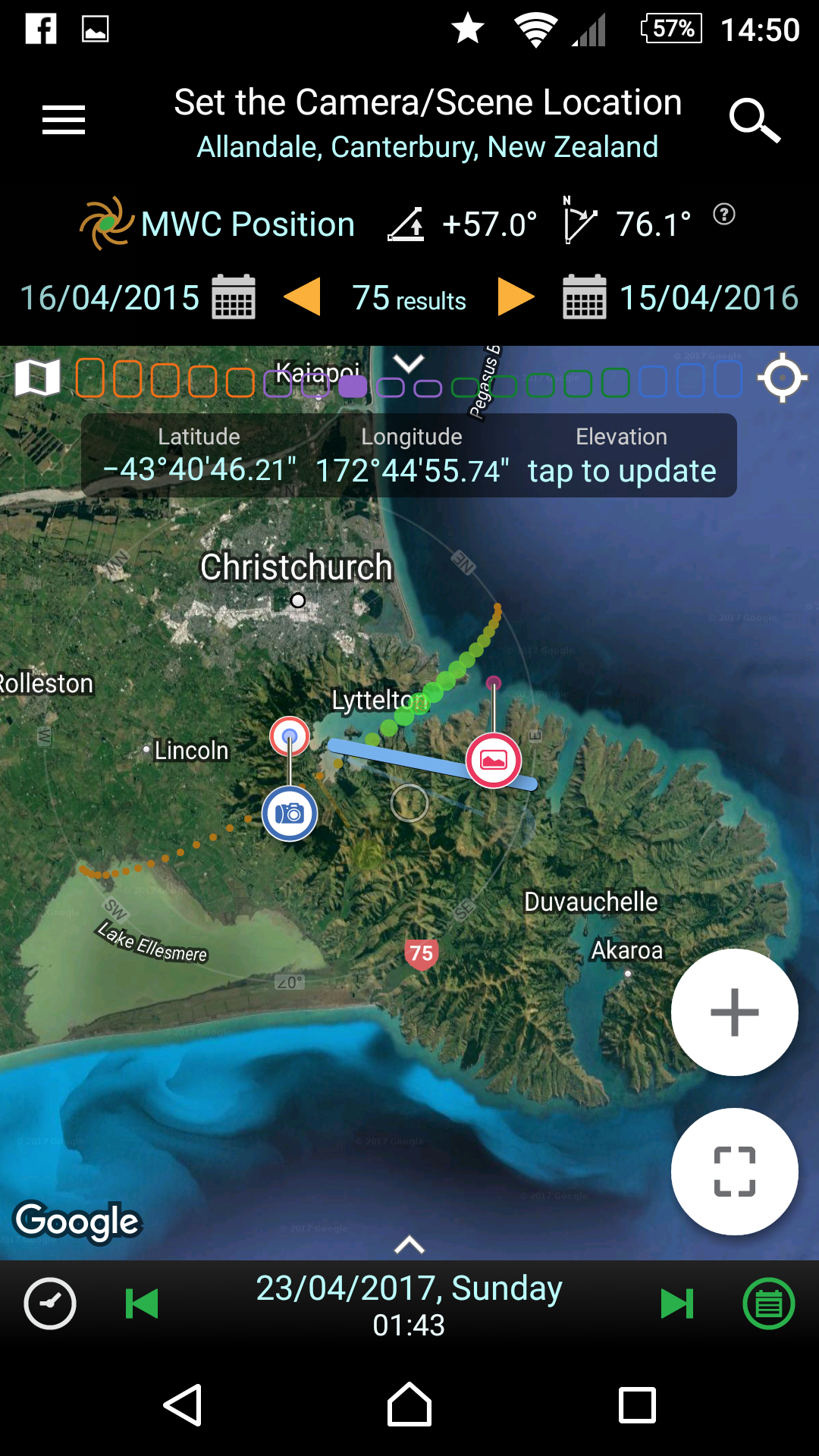Expand the bottom panel with the chevron
The height and width of the screenshot is (1456, 819).
[409, 1244]
